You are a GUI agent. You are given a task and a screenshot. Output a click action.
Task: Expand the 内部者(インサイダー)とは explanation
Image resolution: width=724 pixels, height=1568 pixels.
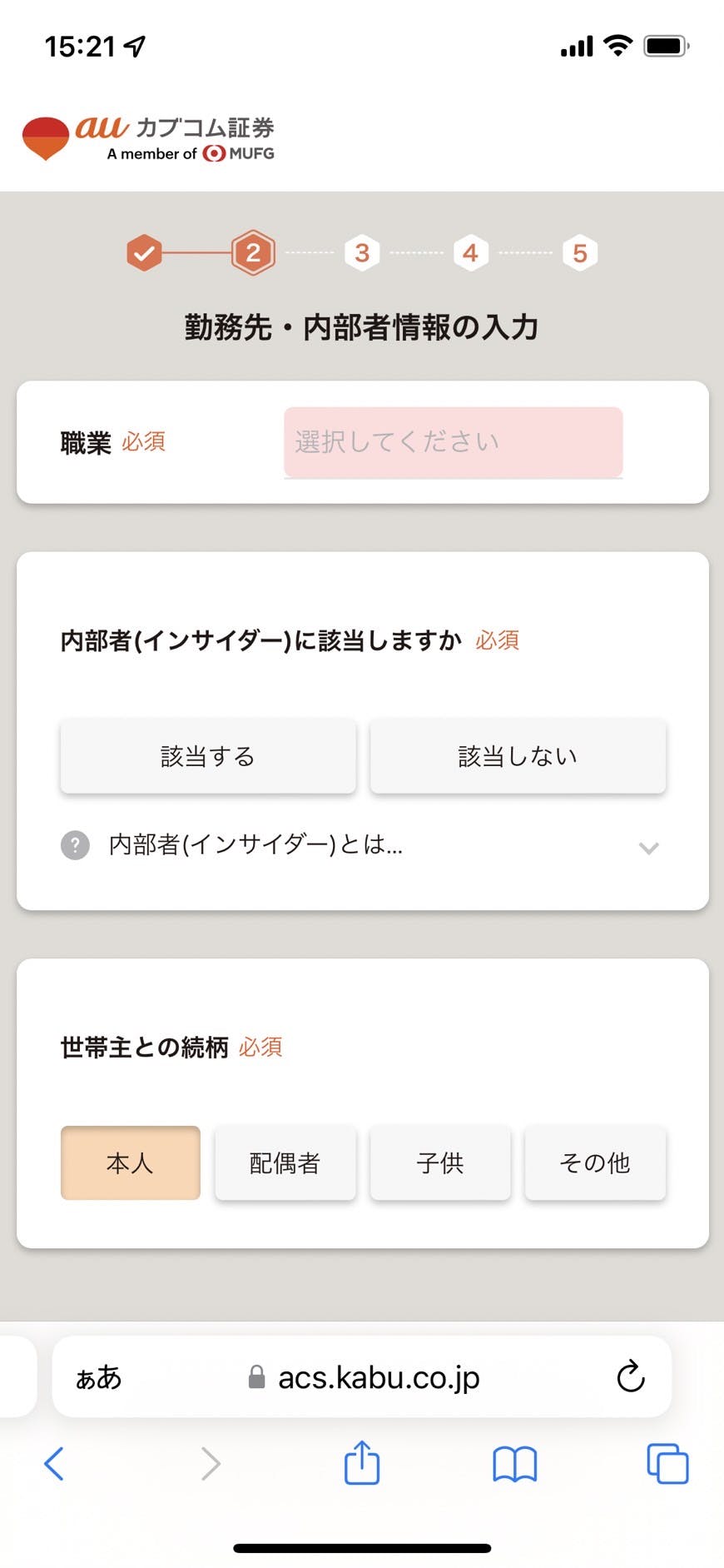[x=362, y=846]
